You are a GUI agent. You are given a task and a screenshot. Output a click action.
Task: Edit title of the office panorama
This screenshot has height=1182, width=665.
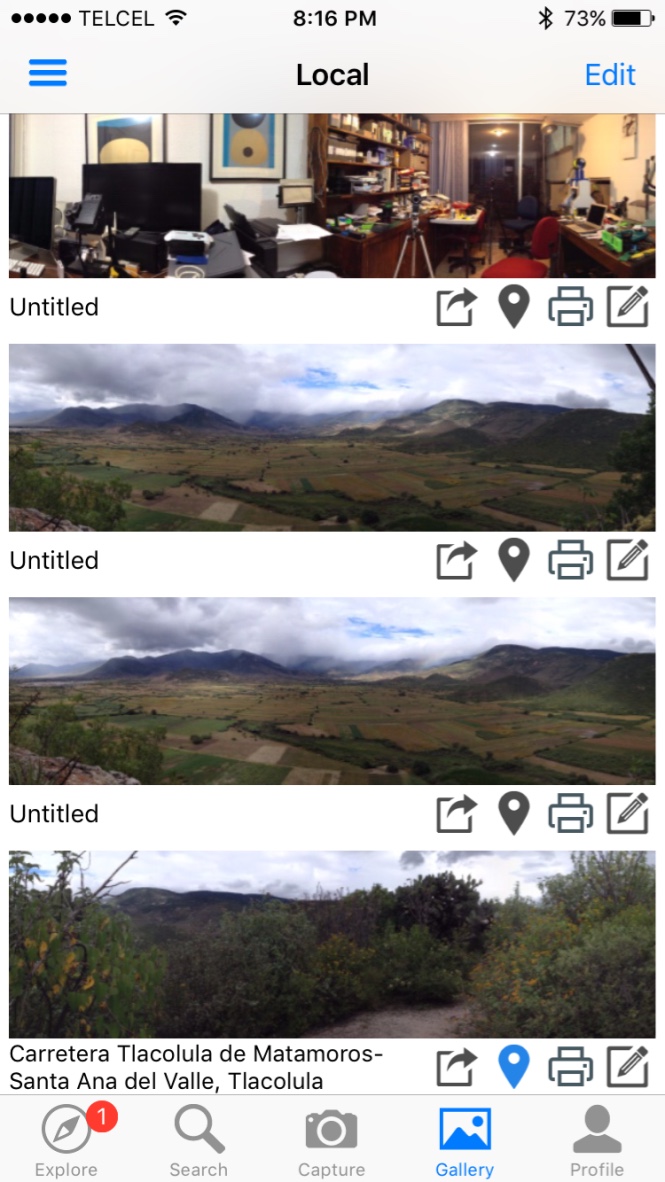point(628,307)
